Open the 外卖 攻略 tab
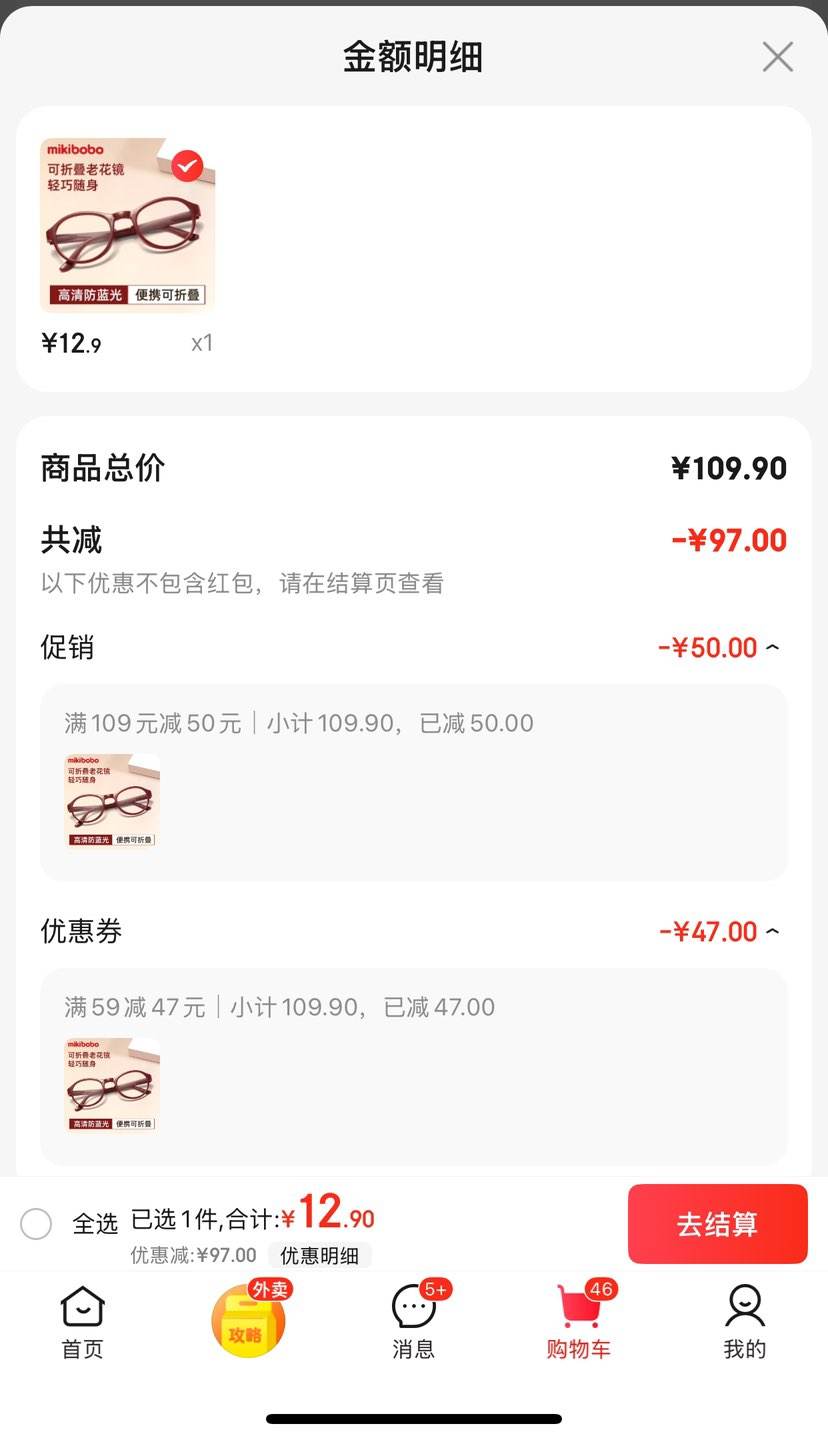828x1440 pixels. pos(248,1320)
